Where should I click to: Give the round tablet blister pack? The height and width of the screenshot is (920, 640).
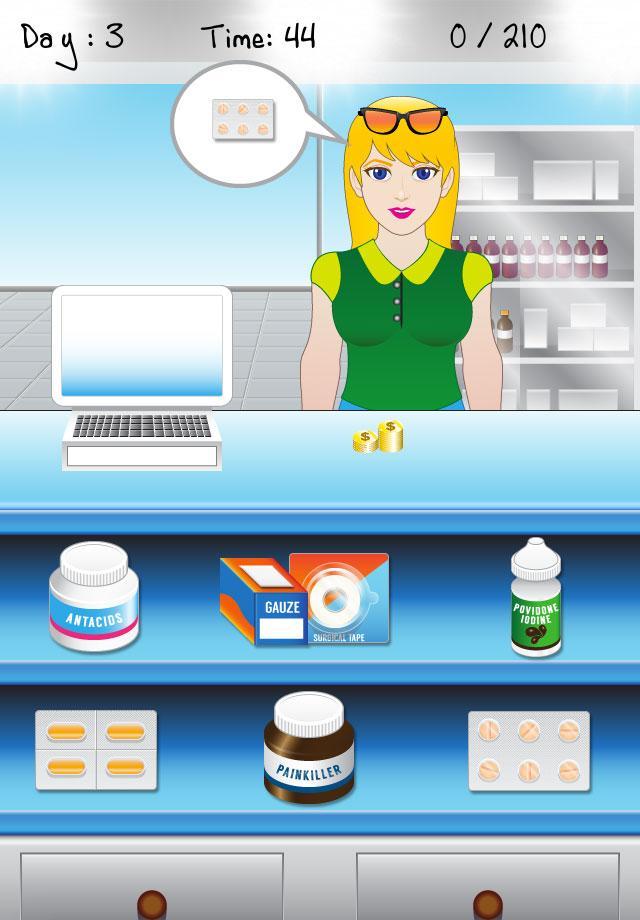528,750
